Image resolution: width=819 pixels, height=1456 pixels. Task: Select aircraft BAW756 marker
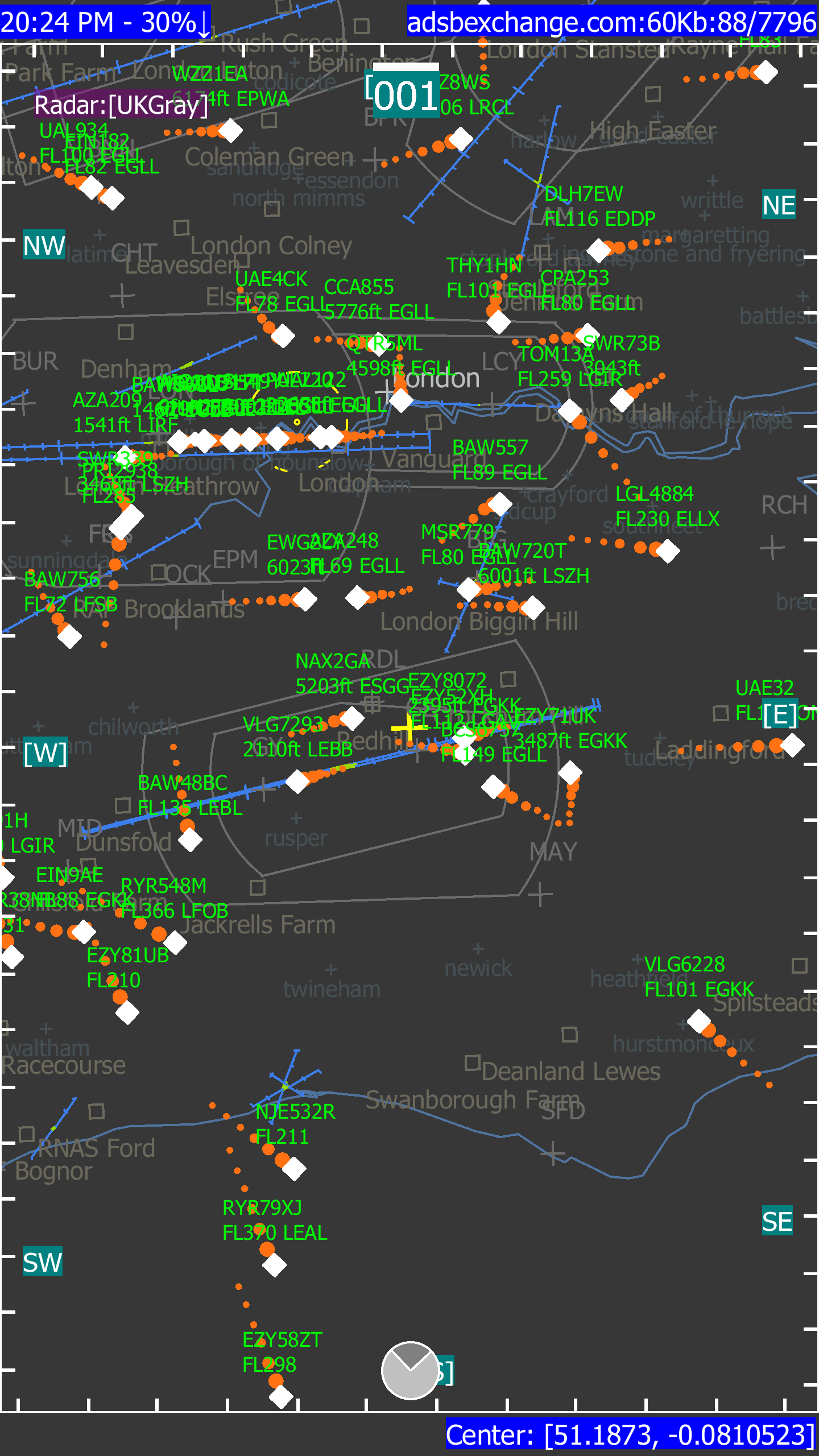pos(69,636)
